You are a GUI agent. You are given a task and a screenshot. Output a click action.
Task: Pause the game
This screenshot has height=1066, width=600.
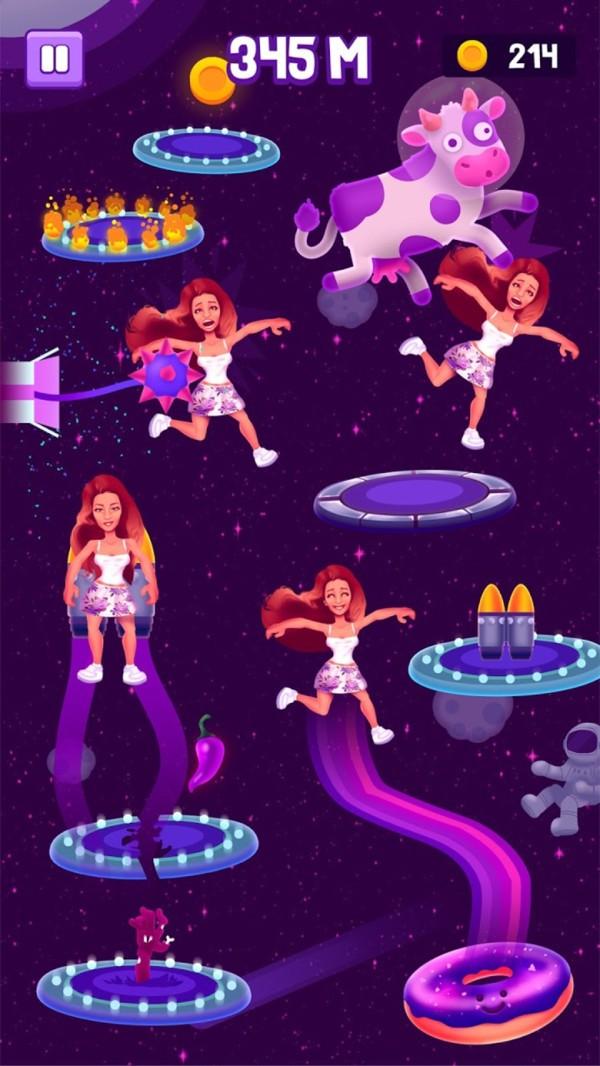click(x=54, y=58)
